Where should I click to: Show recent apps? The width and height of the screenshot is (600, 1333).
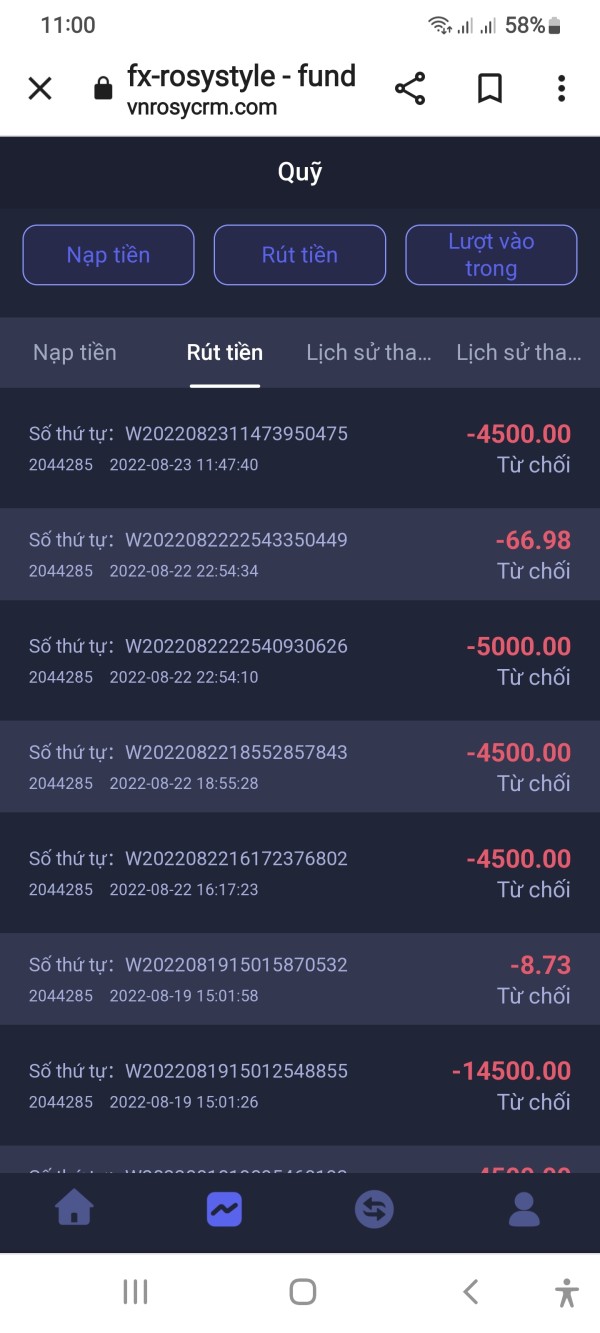(135, 1292)
